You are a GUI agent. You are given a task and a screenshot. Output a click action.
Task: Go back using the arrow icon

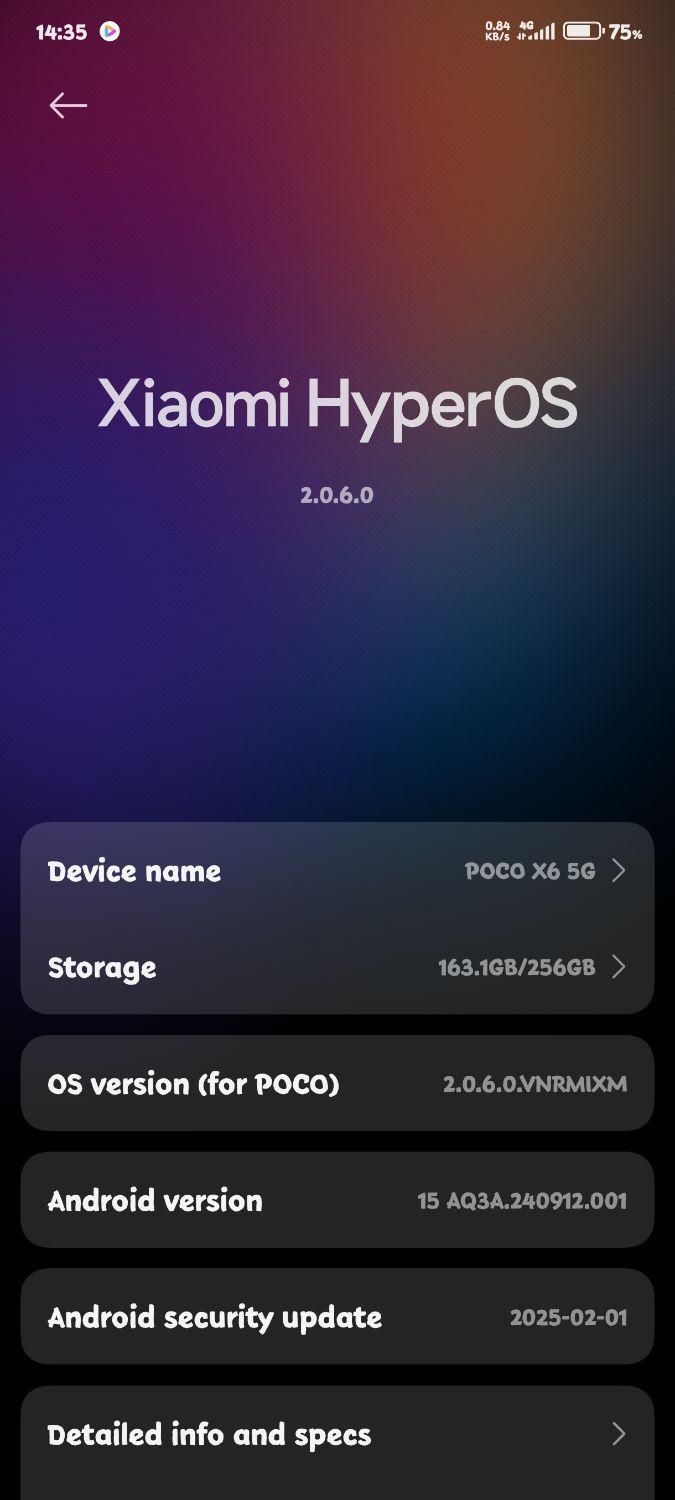point(68,105)
